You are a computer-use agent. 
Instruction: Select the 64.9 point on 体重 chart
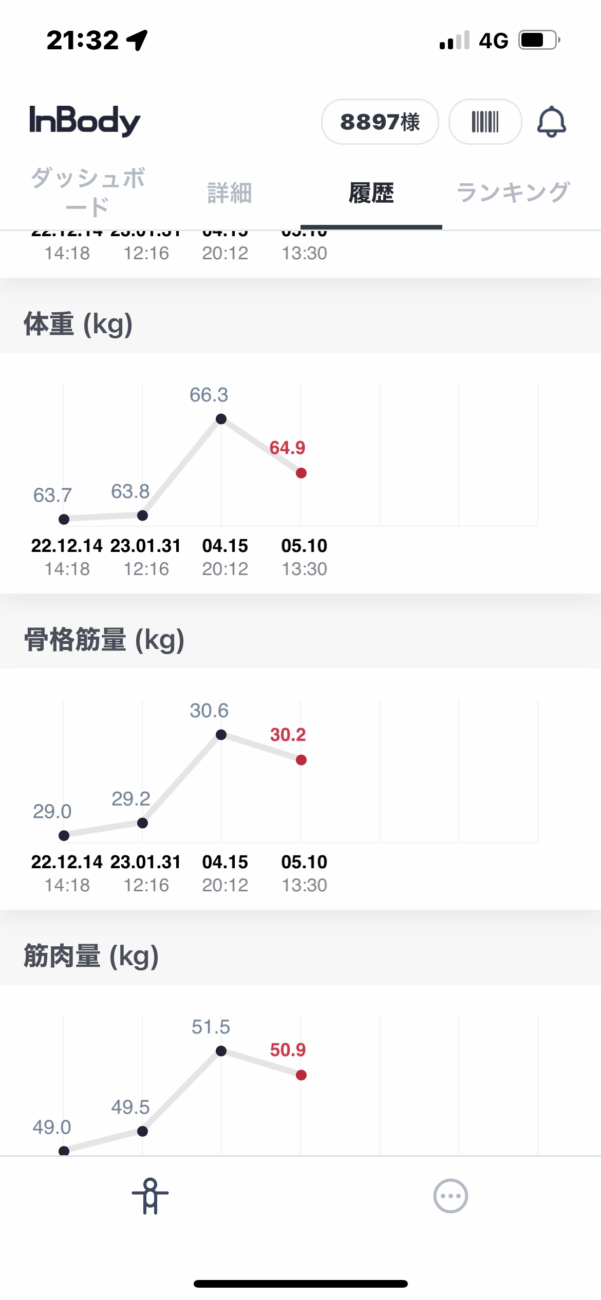[x=301, y=473]
